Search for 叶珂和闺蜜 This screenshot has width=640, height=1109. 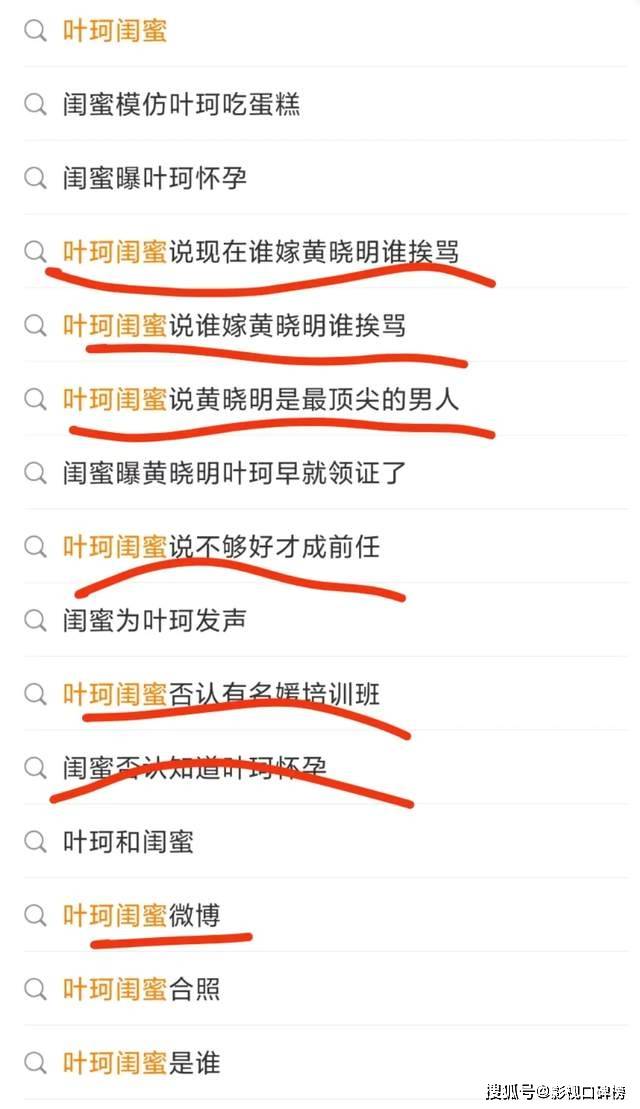[x=128, y=841]
